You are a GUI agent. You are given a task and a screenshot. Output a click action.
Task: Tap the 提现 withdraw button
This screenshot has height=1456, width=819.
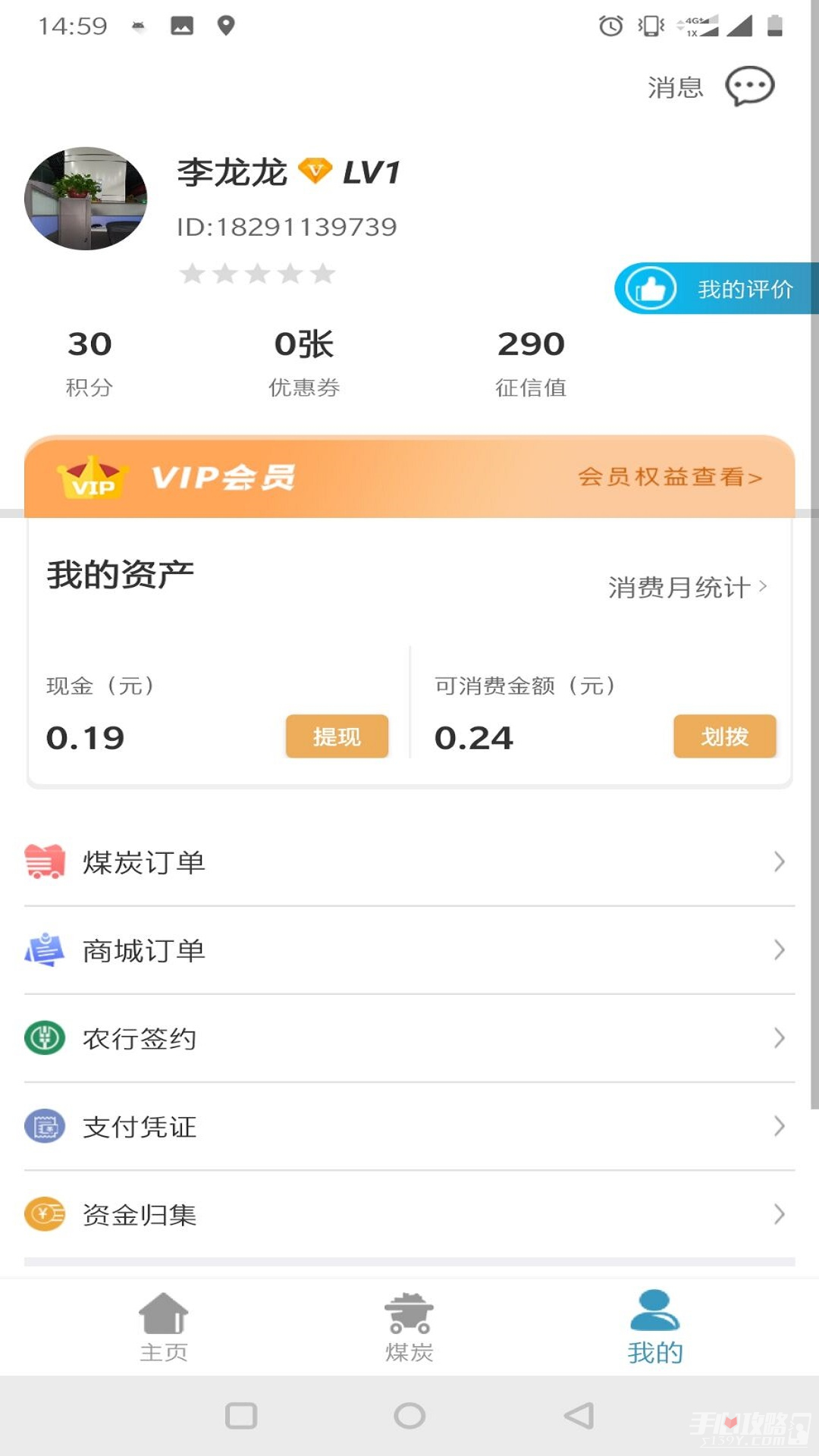(x=336, y=736)
